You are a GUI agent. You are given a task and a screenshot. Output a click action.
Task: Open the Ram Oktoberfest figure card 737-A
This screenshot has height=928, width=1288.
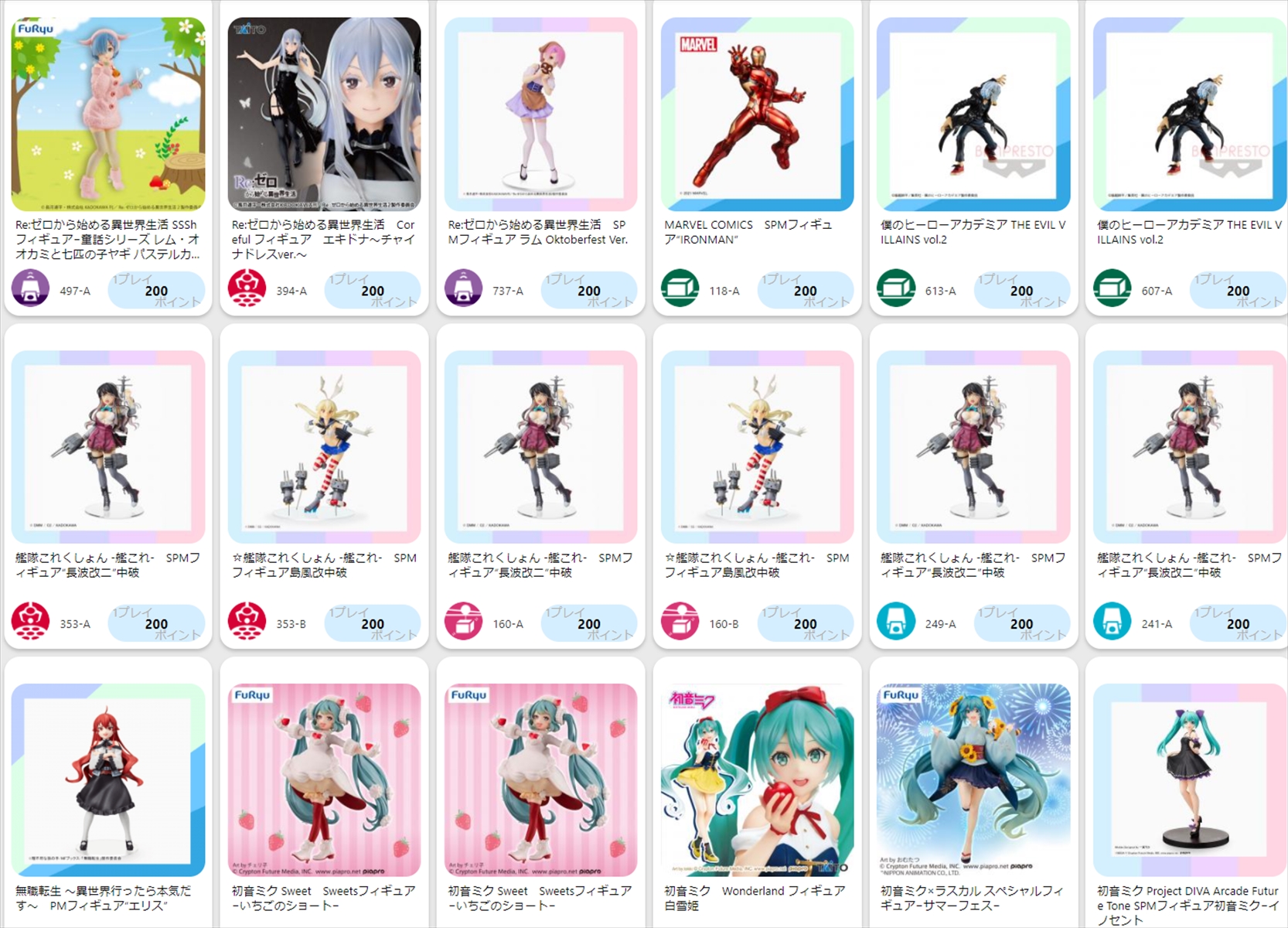coord(540,116)
